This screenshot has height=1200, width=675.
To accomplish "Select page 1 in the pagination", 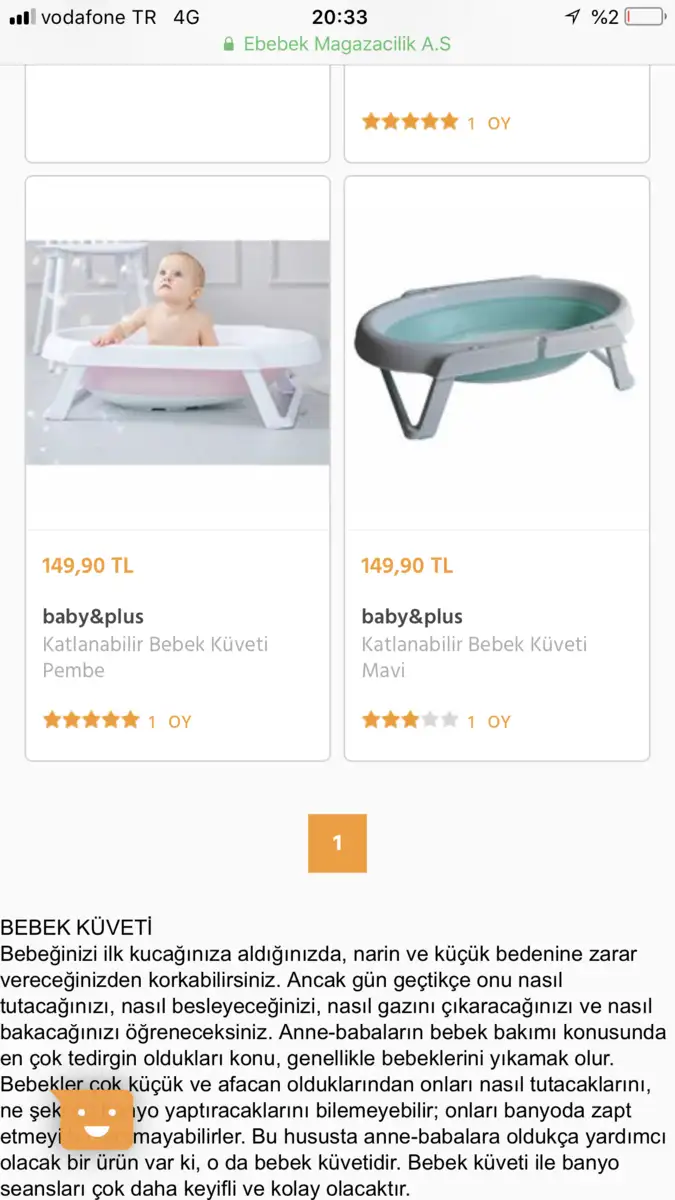I will pos(337,843).
